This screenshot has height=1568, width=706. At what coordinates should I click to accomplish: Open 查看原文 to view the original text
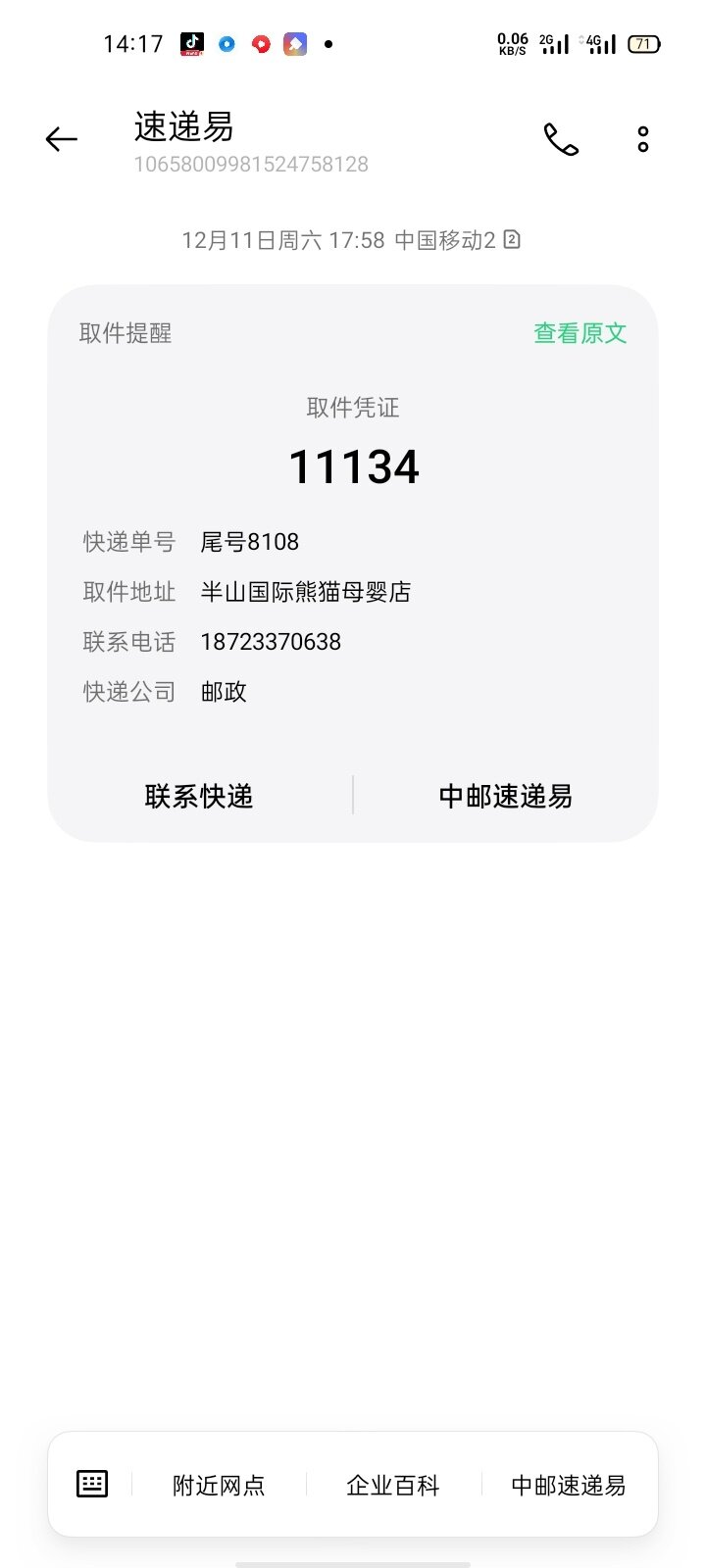click(580, 333)
